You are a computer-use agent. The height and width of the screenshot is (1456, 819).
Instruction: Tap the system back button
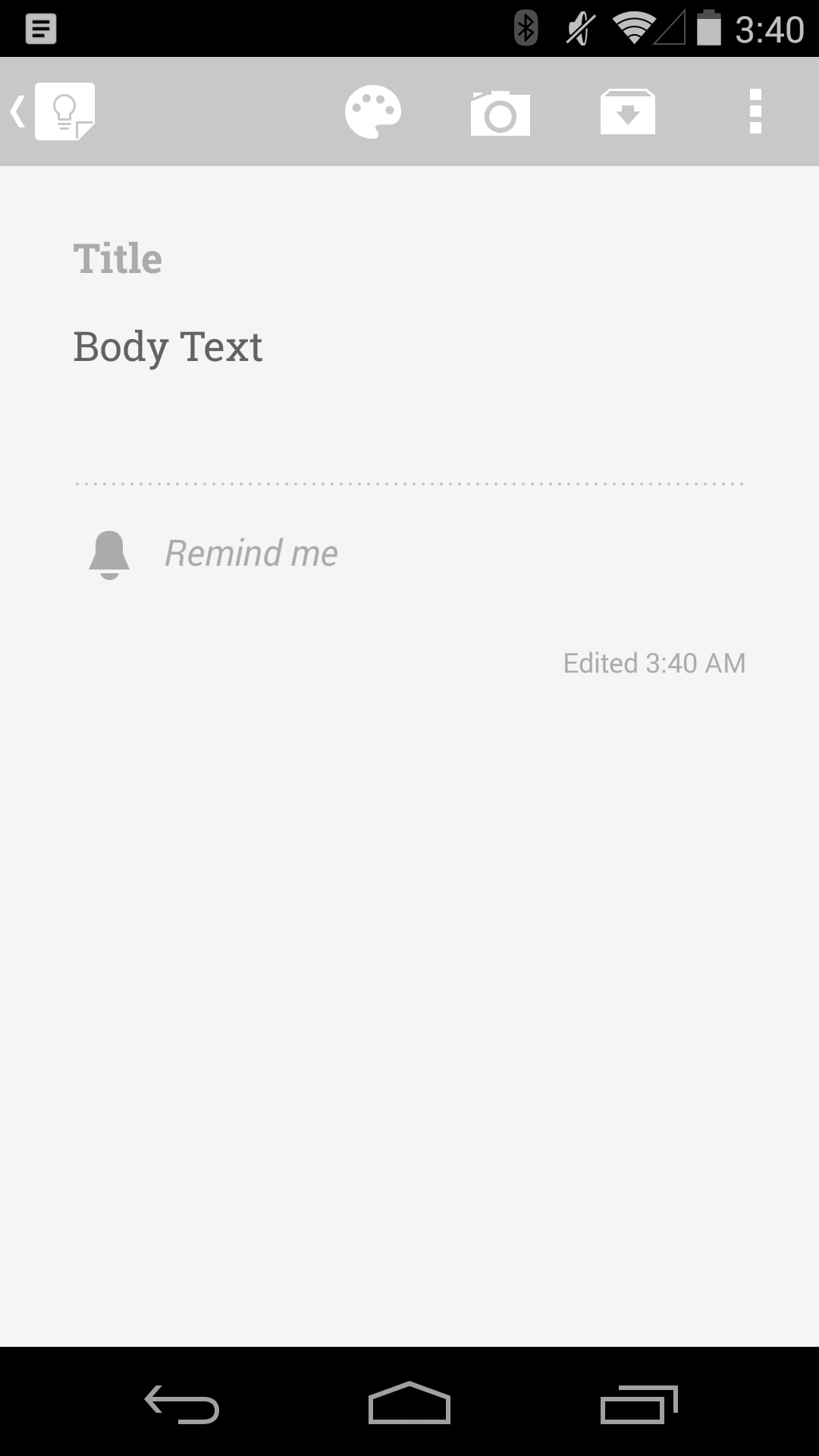point(182,1403)
